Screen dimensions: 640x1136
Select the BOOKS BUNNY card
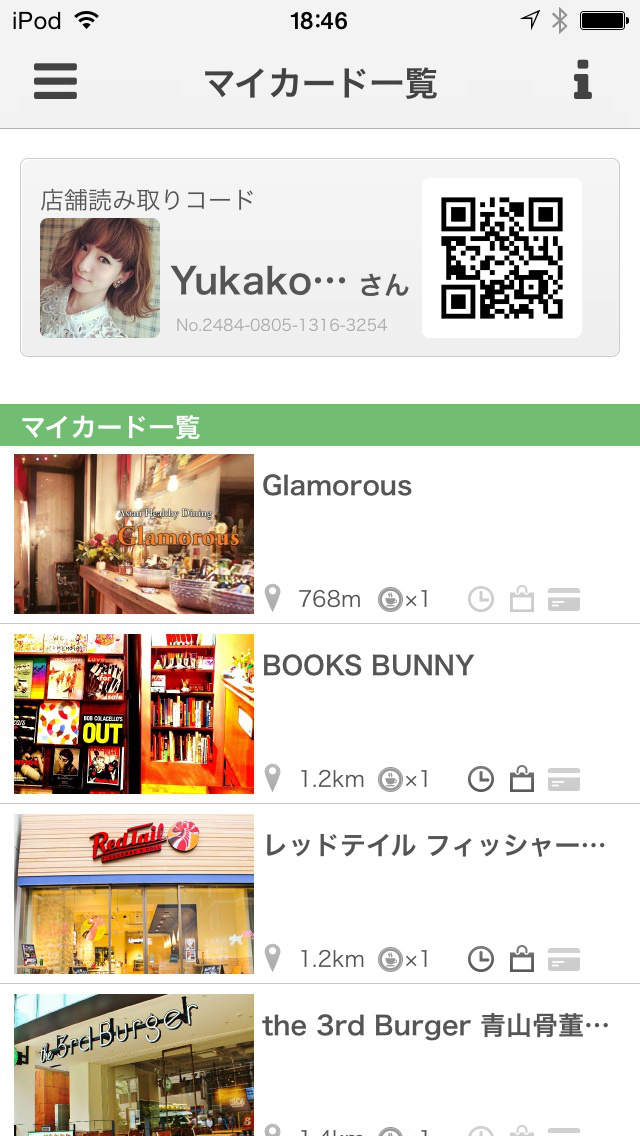click(x=320, y=714)
